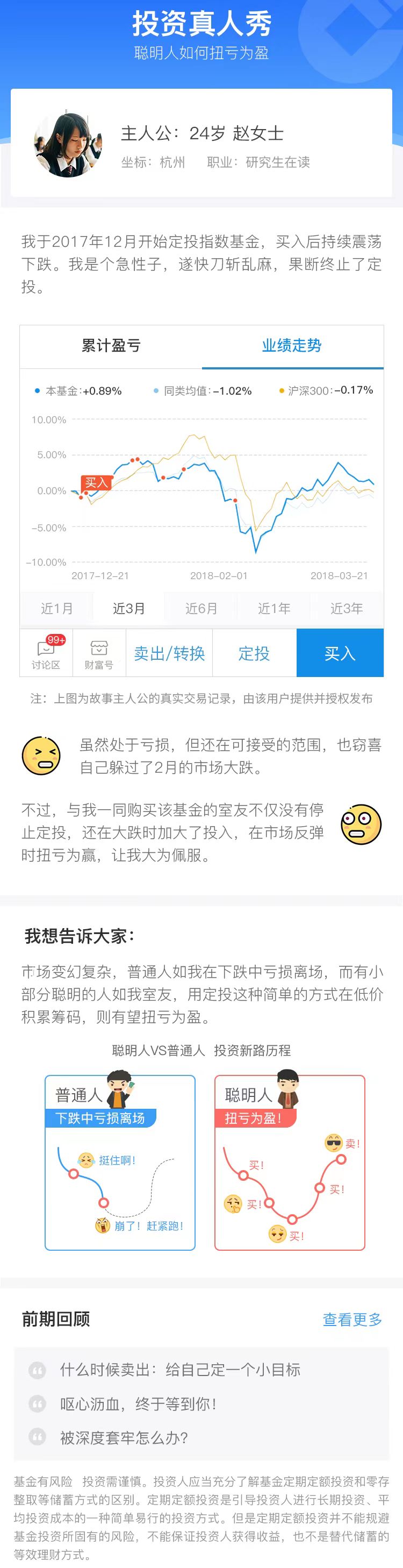Open article 被深度套牢怎么办？
Viewport: 403px width, 1568px height.
pyautogui.click(x=124, y=1438)
